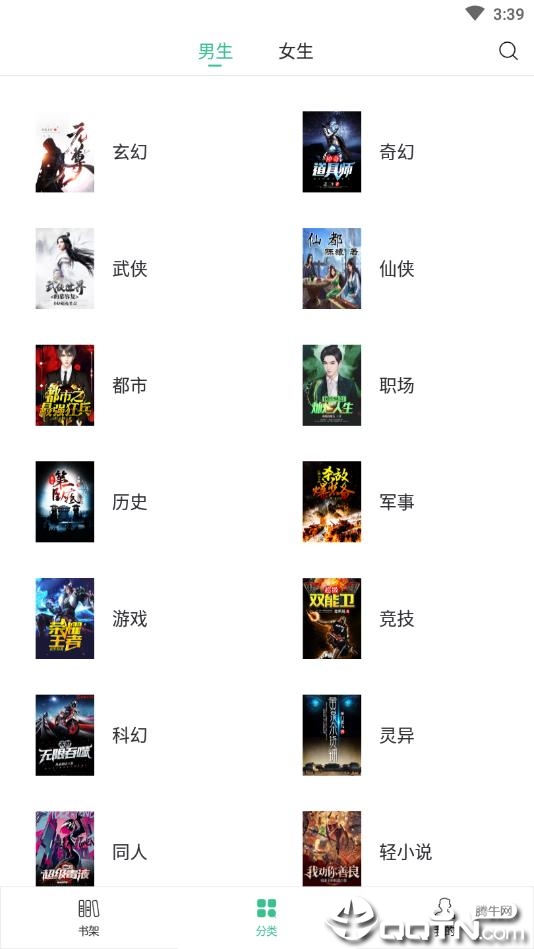Screen dimensions: 534x949
Task: Browse the 灵异 category
Action: coord(397,735)
